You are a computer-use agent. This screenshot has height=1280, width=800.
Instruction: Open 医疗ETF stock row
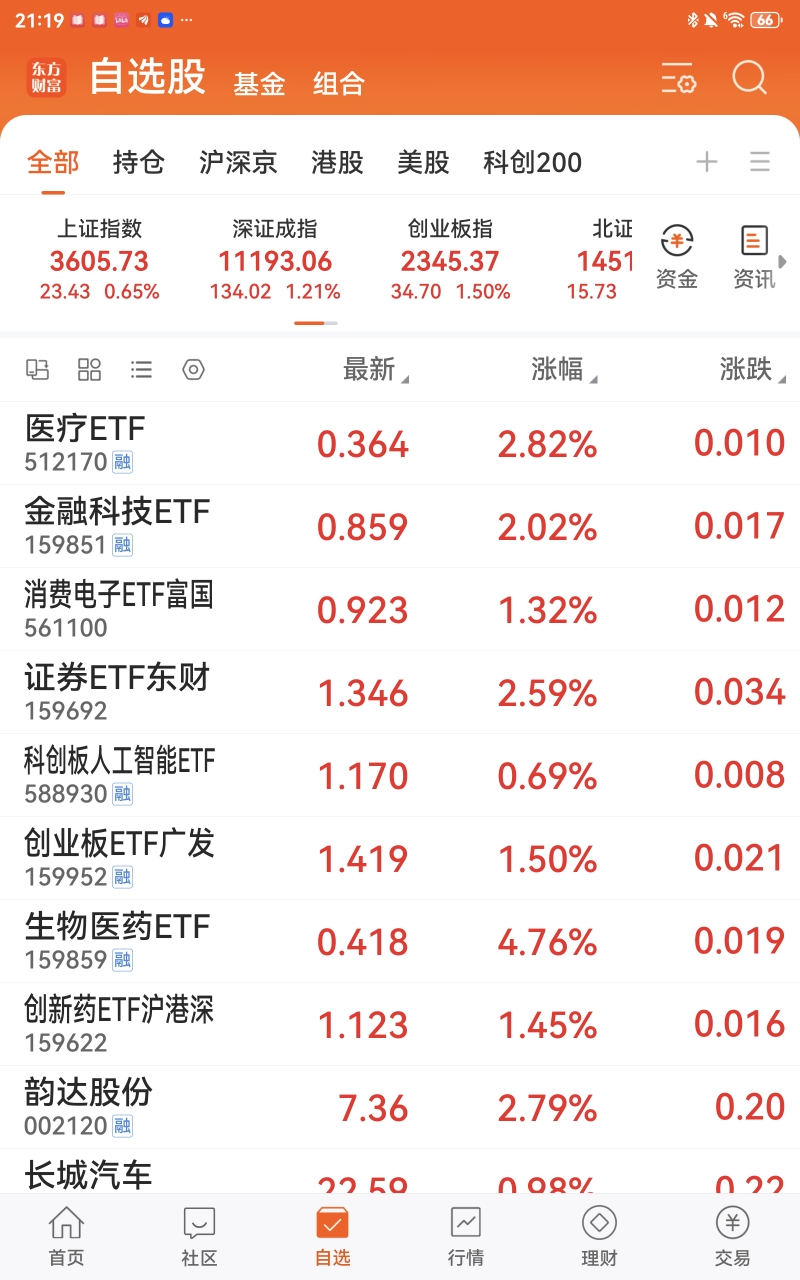pyautogui.click(x=400, y=444)
